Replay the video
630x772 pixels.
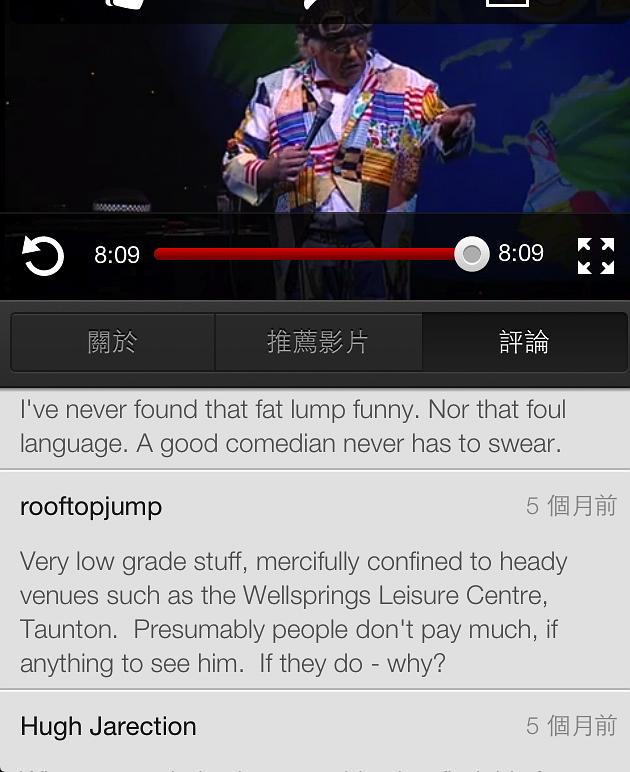pos(43,256)
